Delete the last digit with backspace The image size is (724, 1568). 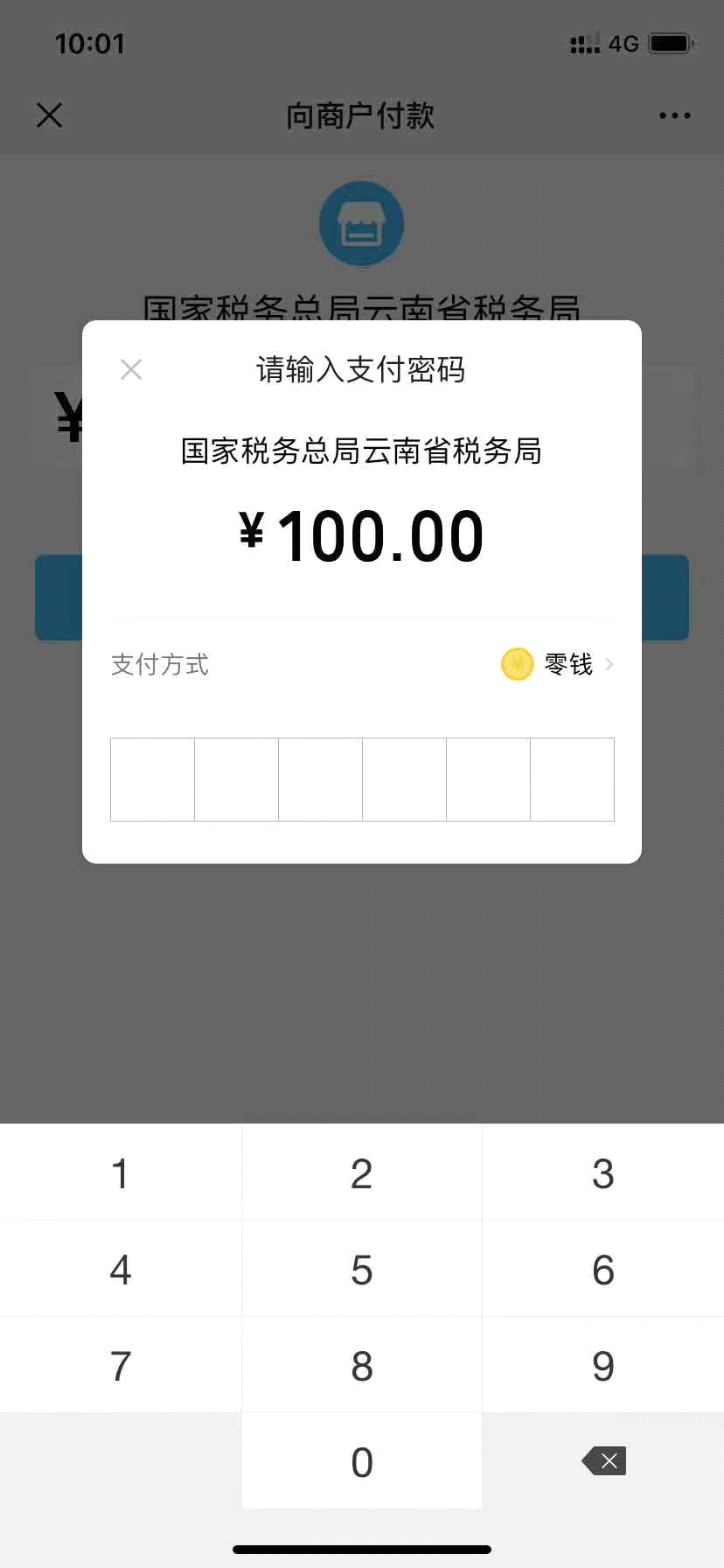604,1461
